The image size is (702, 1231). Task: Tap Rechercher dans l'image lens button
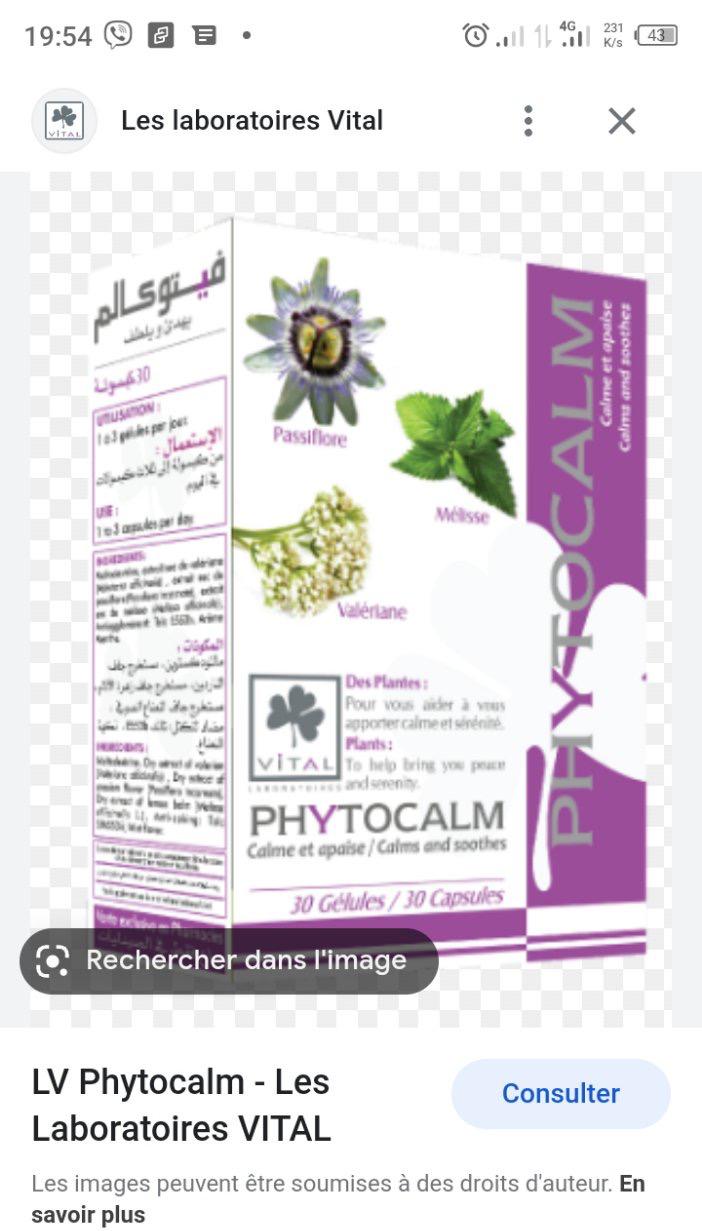pos(229,961)
